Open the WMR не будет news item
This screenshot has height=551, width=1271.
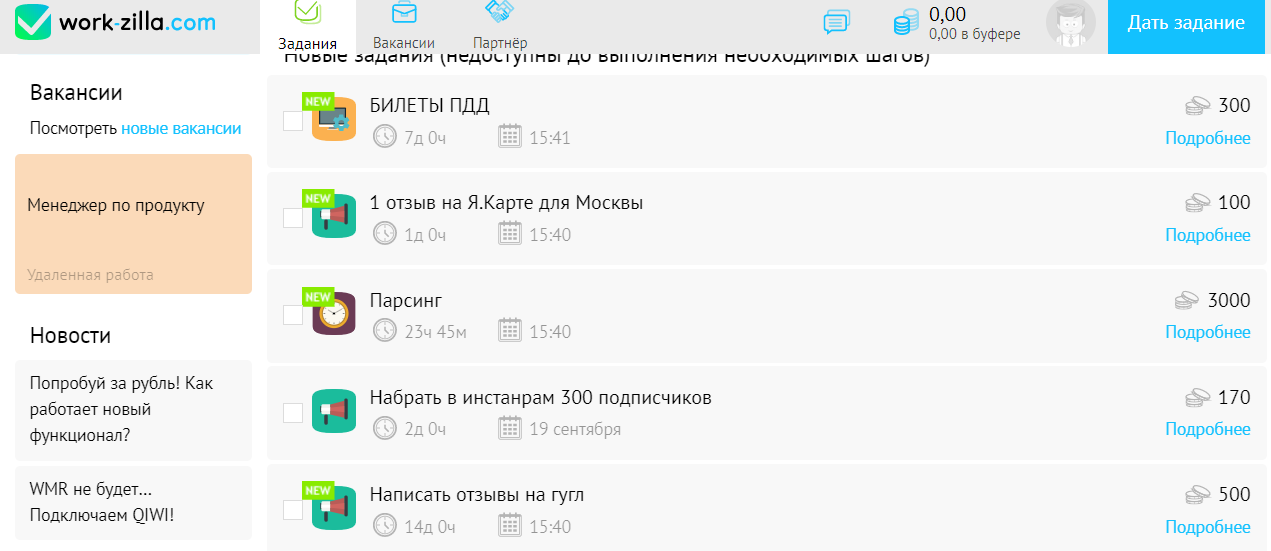point(133,502)
